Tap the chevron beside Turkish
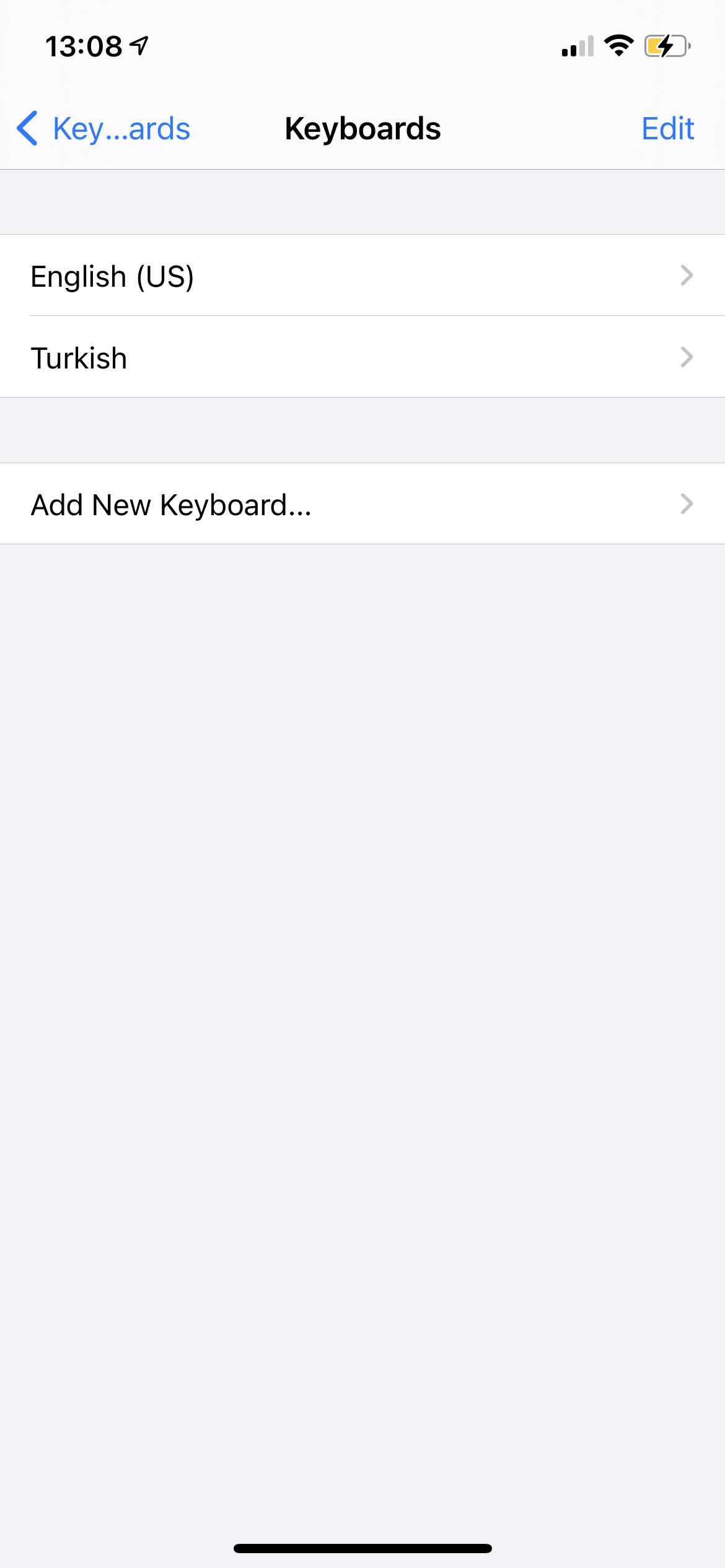This screenshot has height=1568, width=725. pos(685,357)
